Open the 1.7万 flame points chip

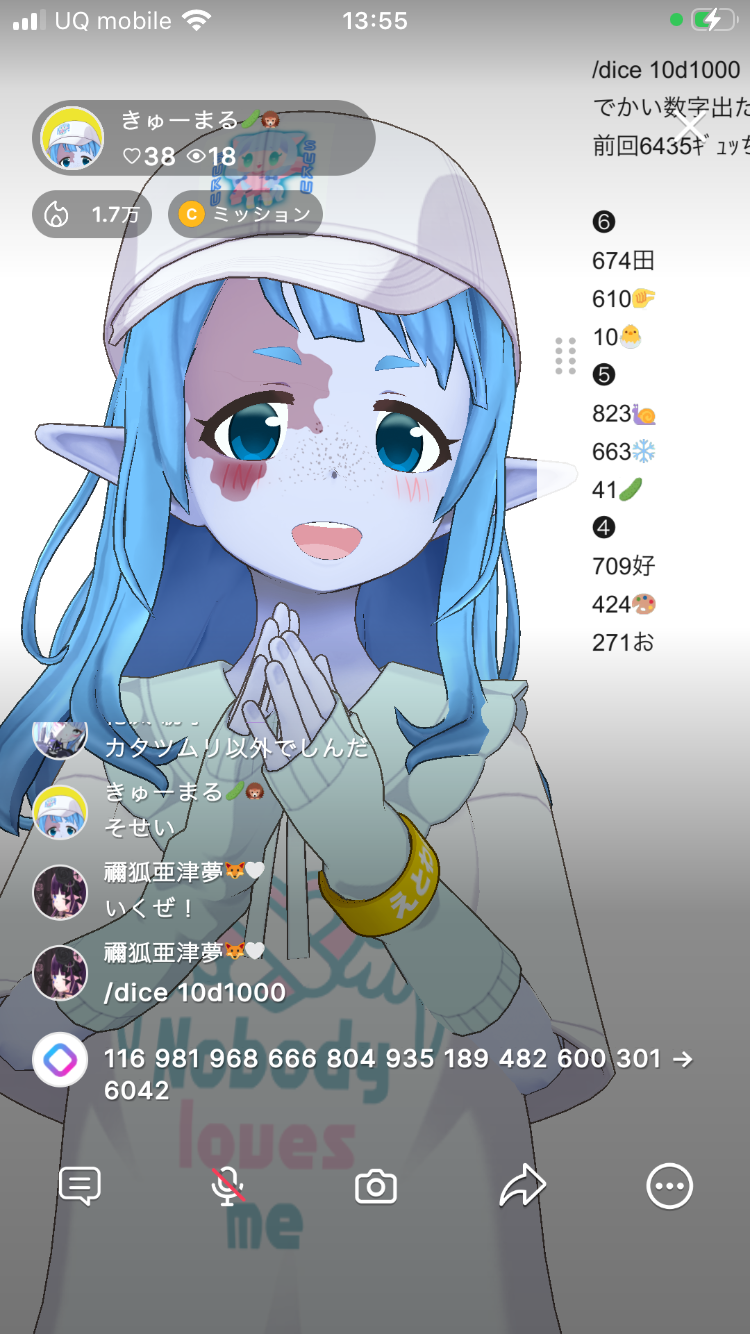click(x=93, y=214)
